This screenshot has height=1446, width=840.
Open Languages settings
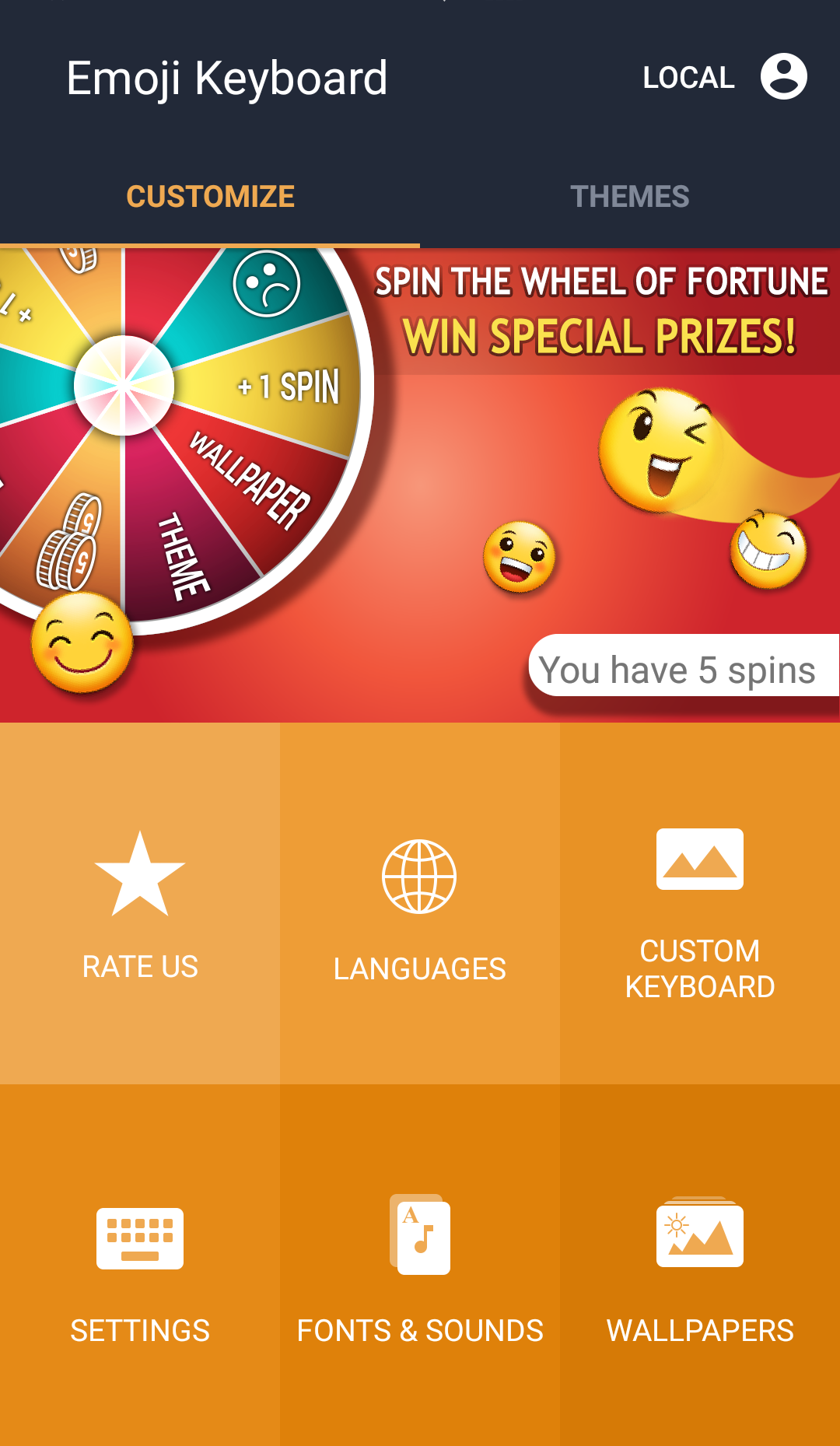[x=420, y=904]
